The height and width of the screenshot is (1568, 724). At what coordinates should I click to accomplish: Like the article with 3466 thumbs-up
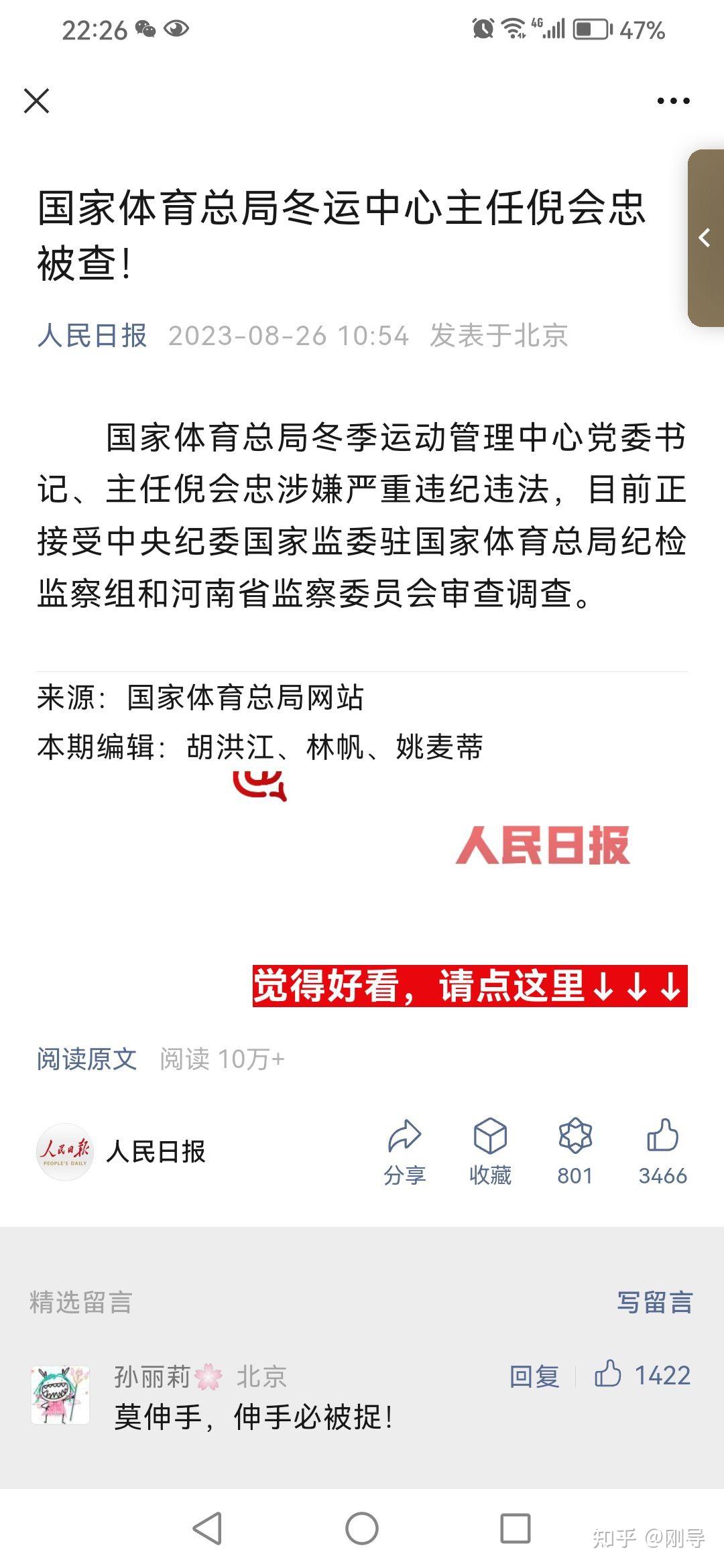point(662,1150)
